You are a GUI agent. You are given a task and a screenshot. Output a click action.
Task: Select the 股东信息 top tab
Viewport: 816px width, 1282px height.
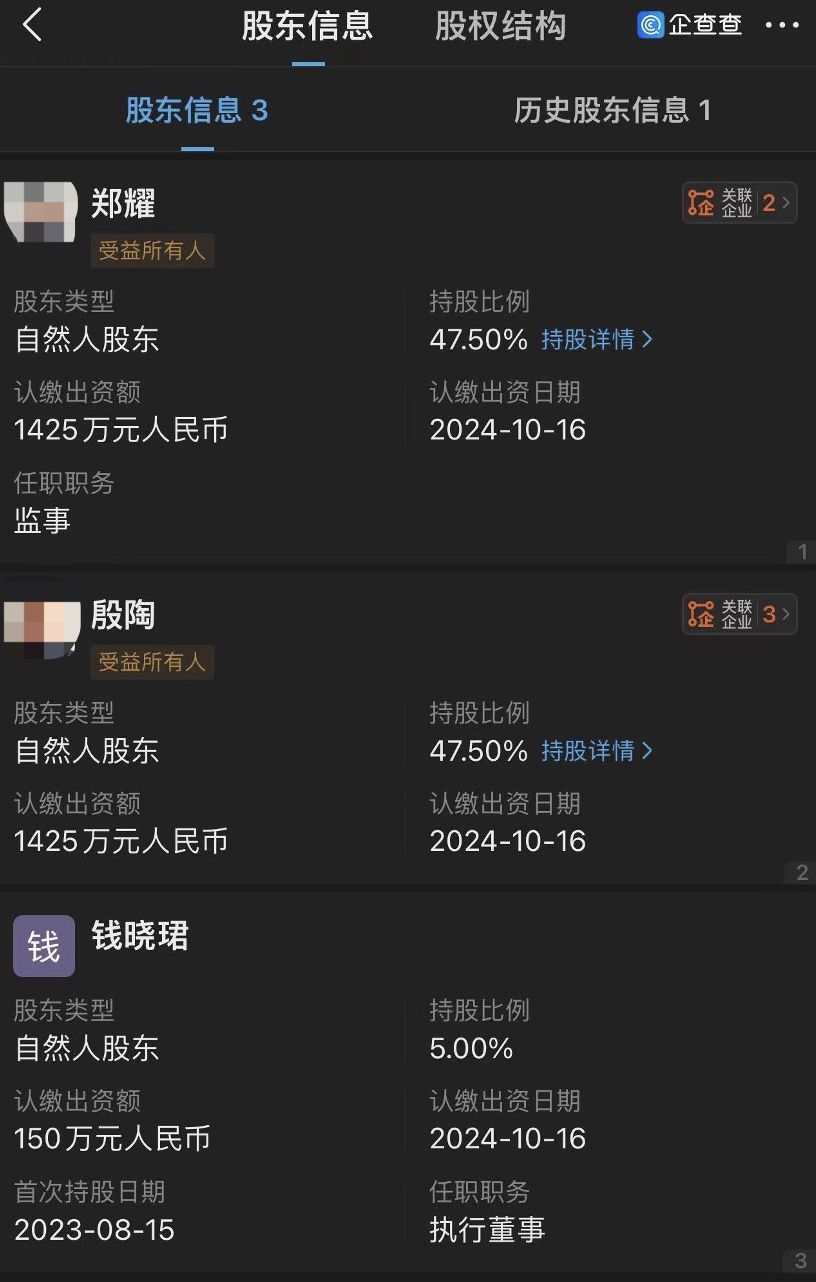coord(307,26)
